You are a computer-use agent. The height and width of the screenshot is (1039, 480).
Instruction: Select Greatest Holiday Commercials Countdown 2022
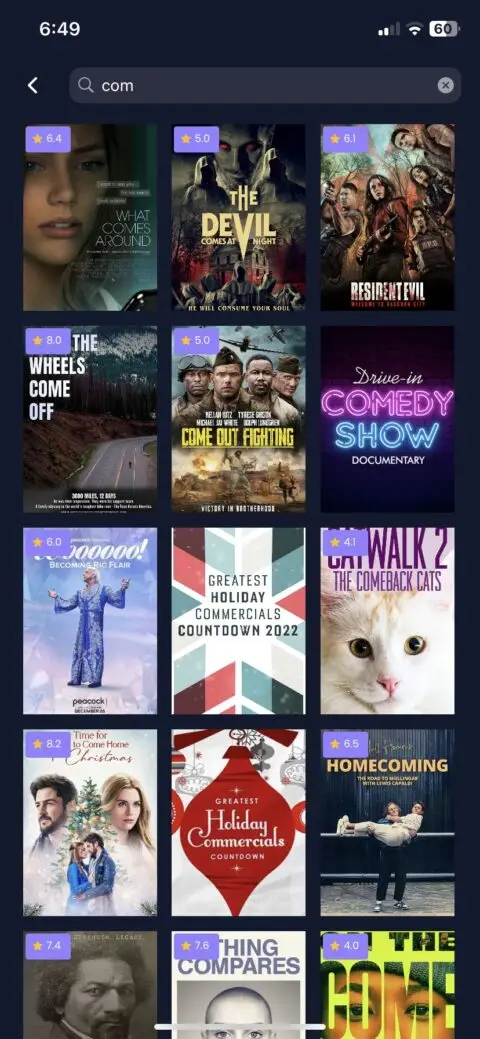point(239,621)
